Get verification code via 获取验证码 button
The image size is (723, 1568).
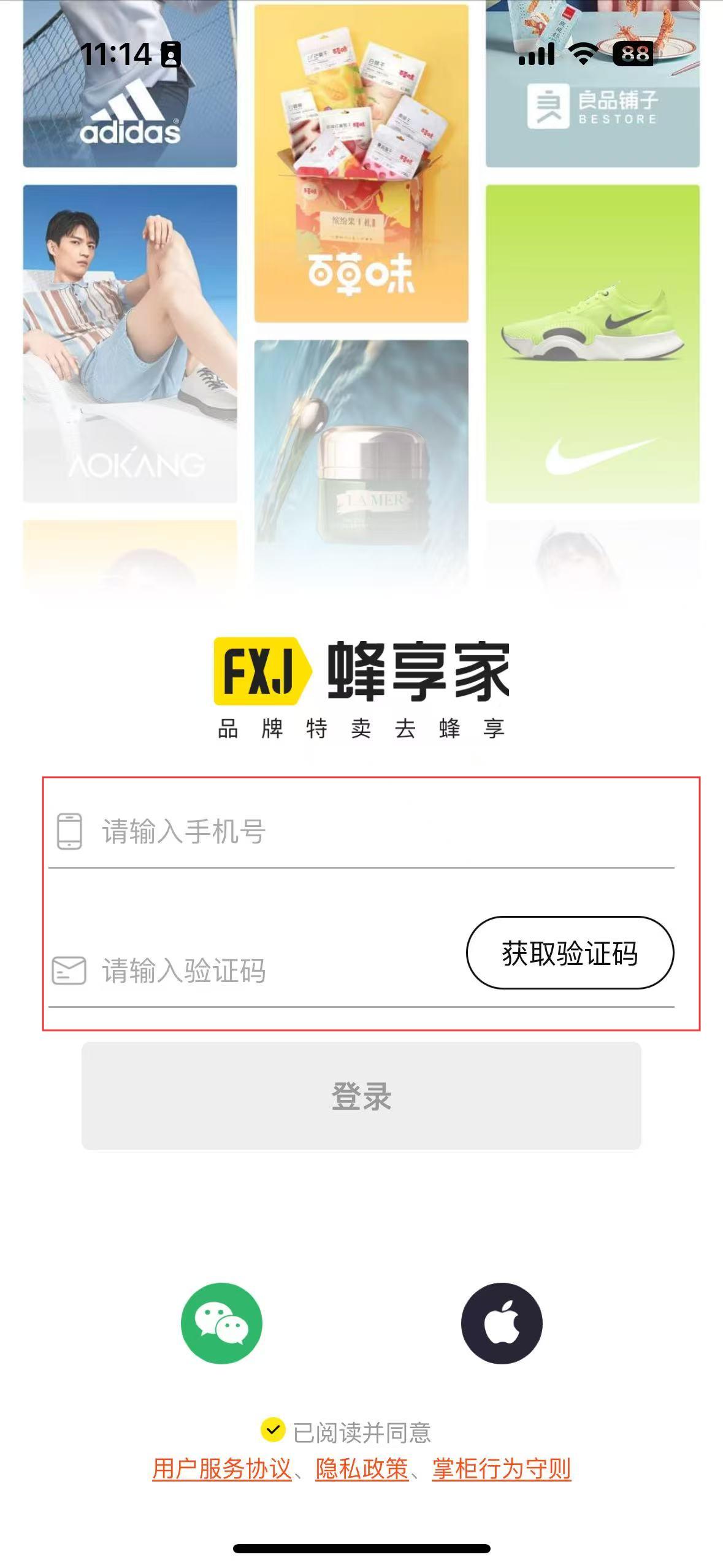click(570, 953)
